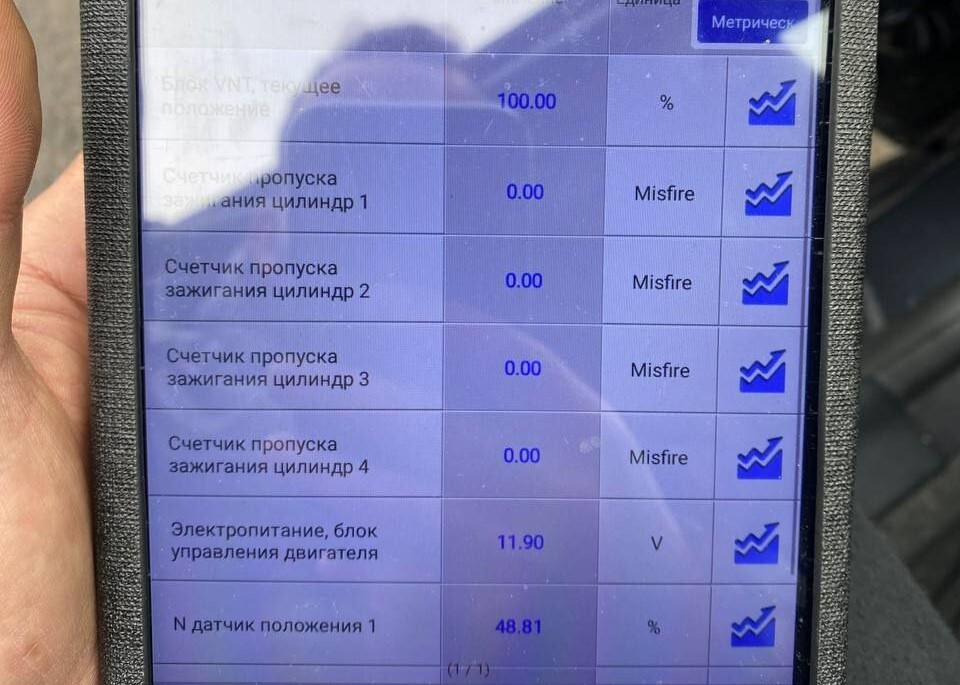Image resolution: width=960 pixels, height=685 pixels.
Task: View graph for misfire counter цилиндр 2
Action: 765,283
